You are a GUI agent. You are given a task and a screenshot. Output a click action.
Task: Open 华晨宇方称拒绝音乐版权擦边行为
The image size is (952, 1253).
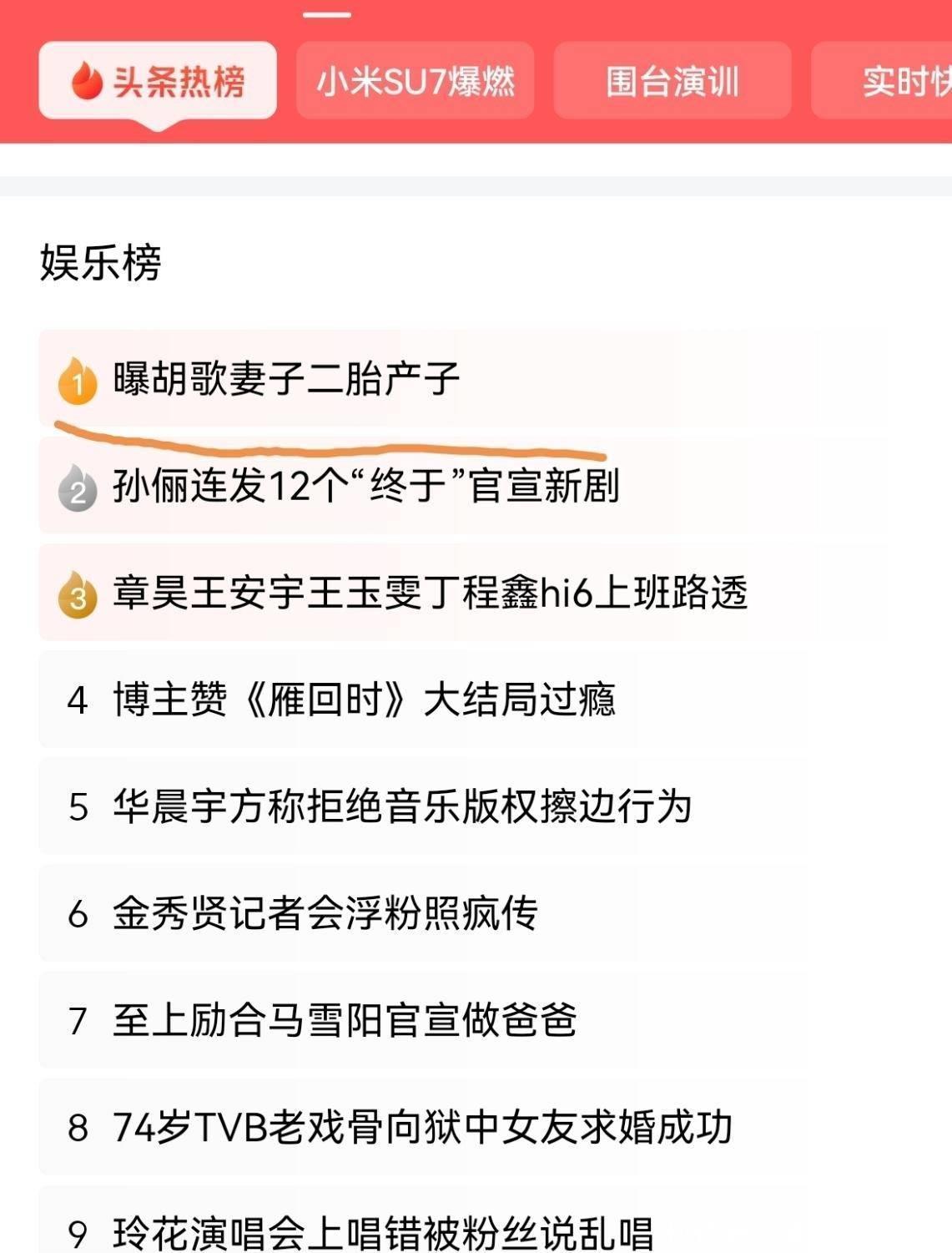[x=402, y=806]
